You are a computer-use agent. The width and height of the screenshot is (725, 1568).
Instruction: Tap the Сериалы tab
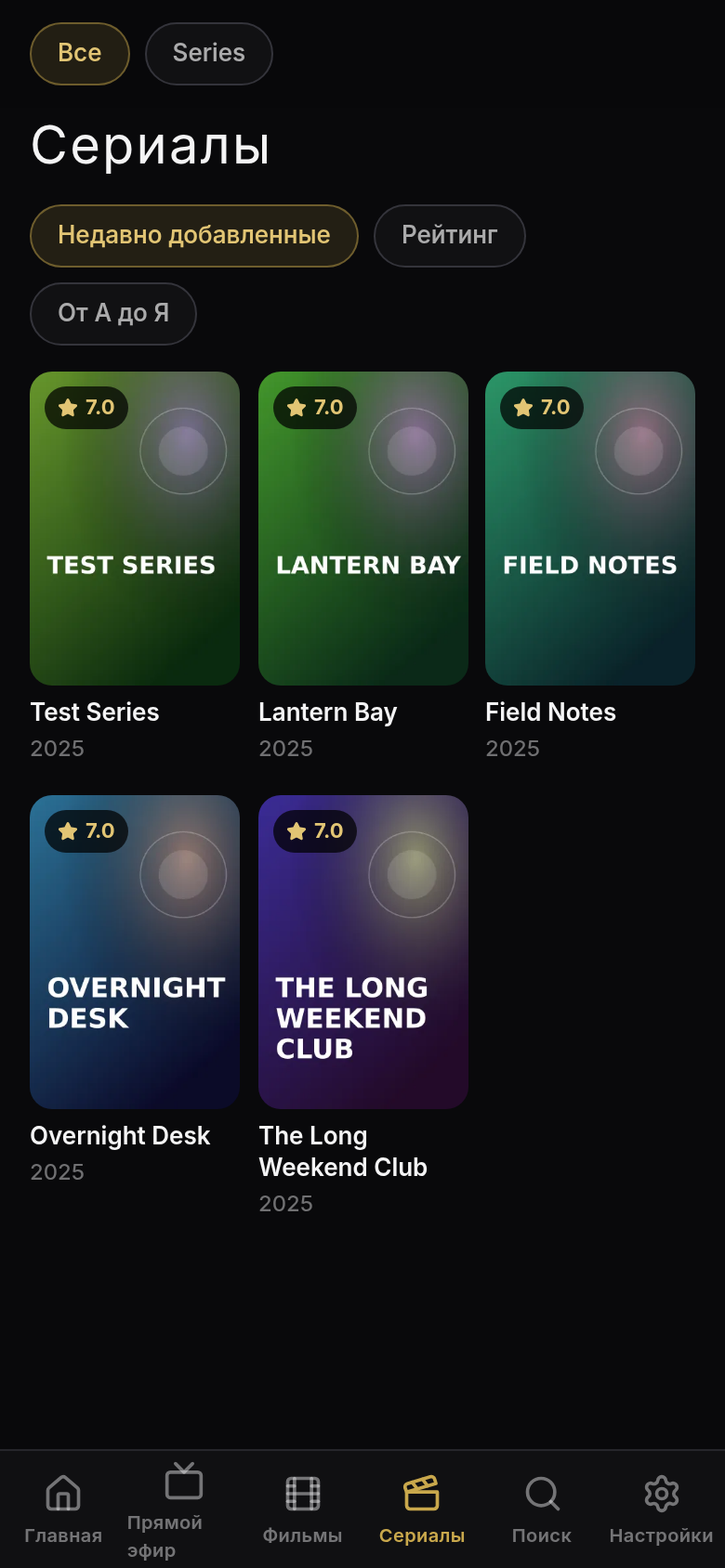[422, 1509]
